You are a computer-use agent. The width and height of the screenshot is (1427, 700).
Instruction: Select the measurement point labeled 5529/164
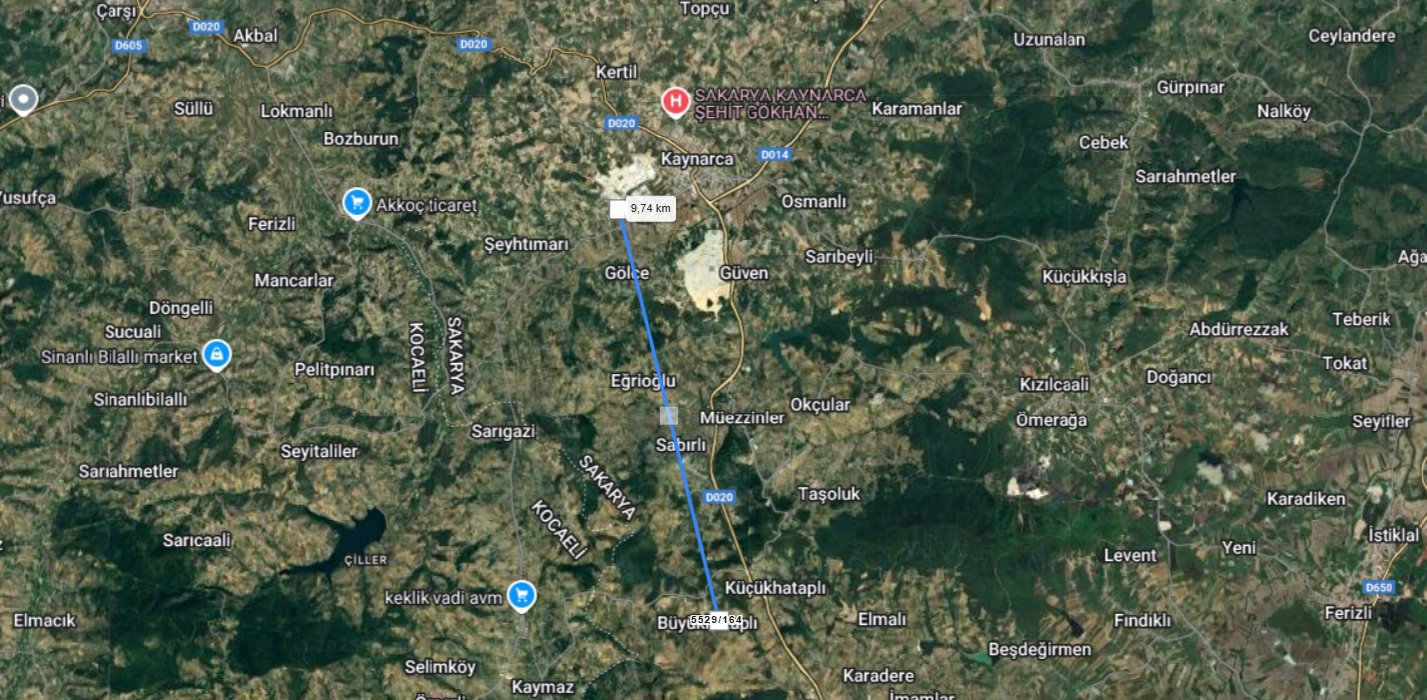717,620
